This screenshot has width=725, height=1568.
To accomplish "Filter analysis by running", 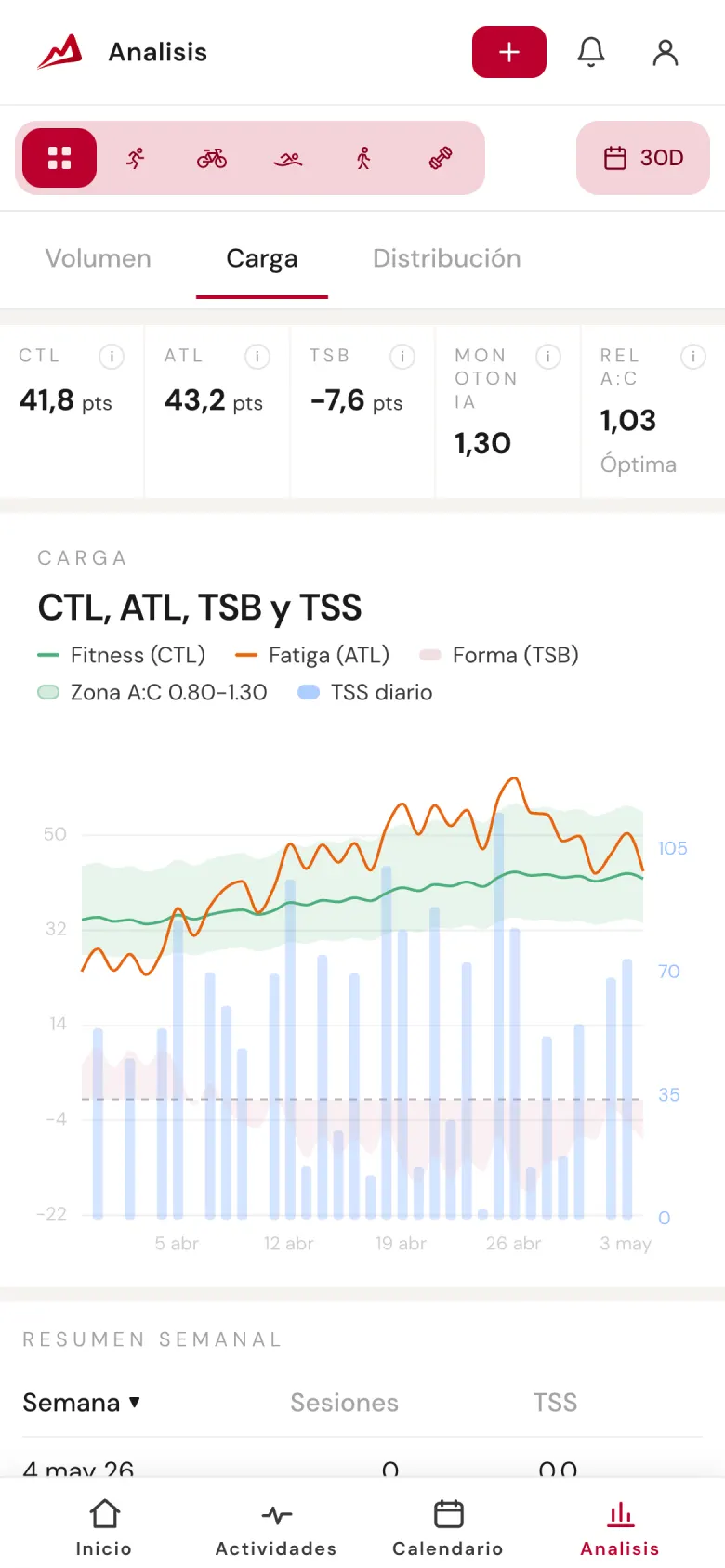I will [x=136, y=158].
